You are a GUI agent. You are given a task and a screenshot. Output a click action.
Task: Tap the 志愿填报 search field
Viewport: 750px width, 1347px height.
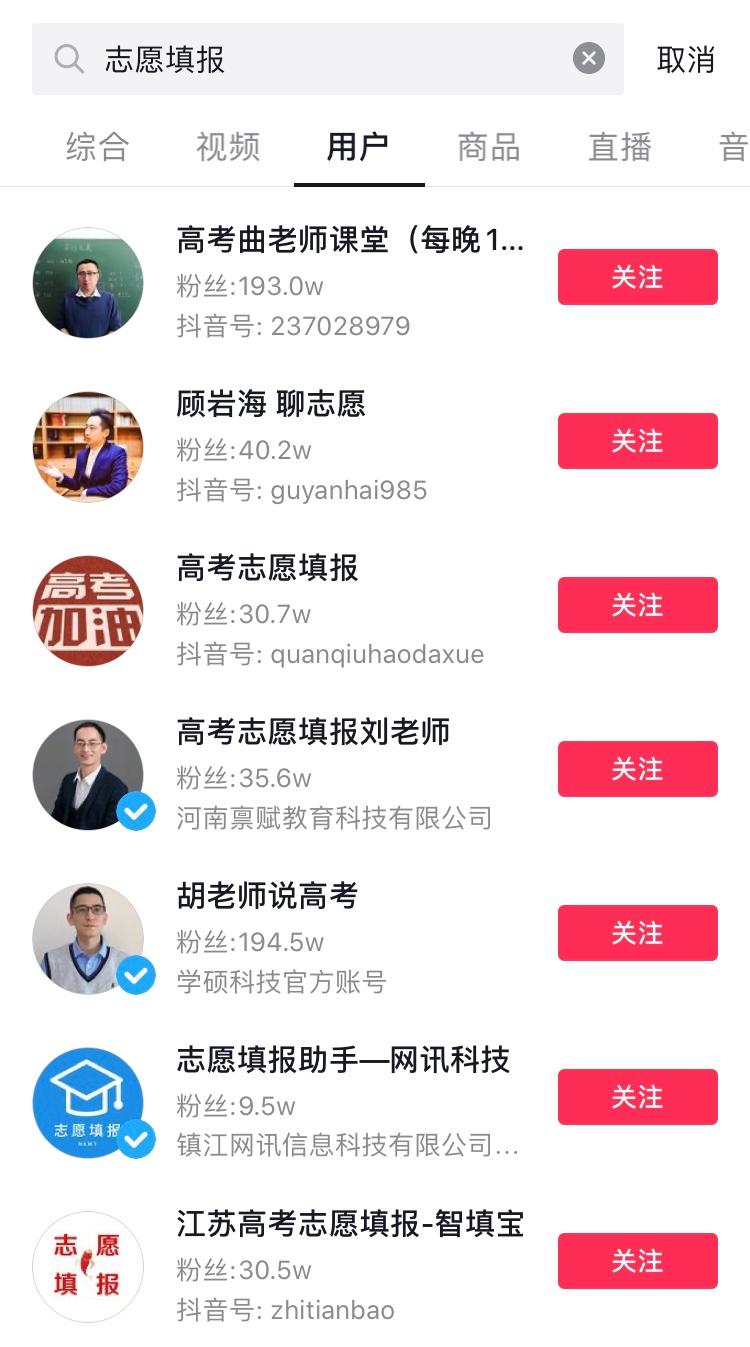pos(320,60)
